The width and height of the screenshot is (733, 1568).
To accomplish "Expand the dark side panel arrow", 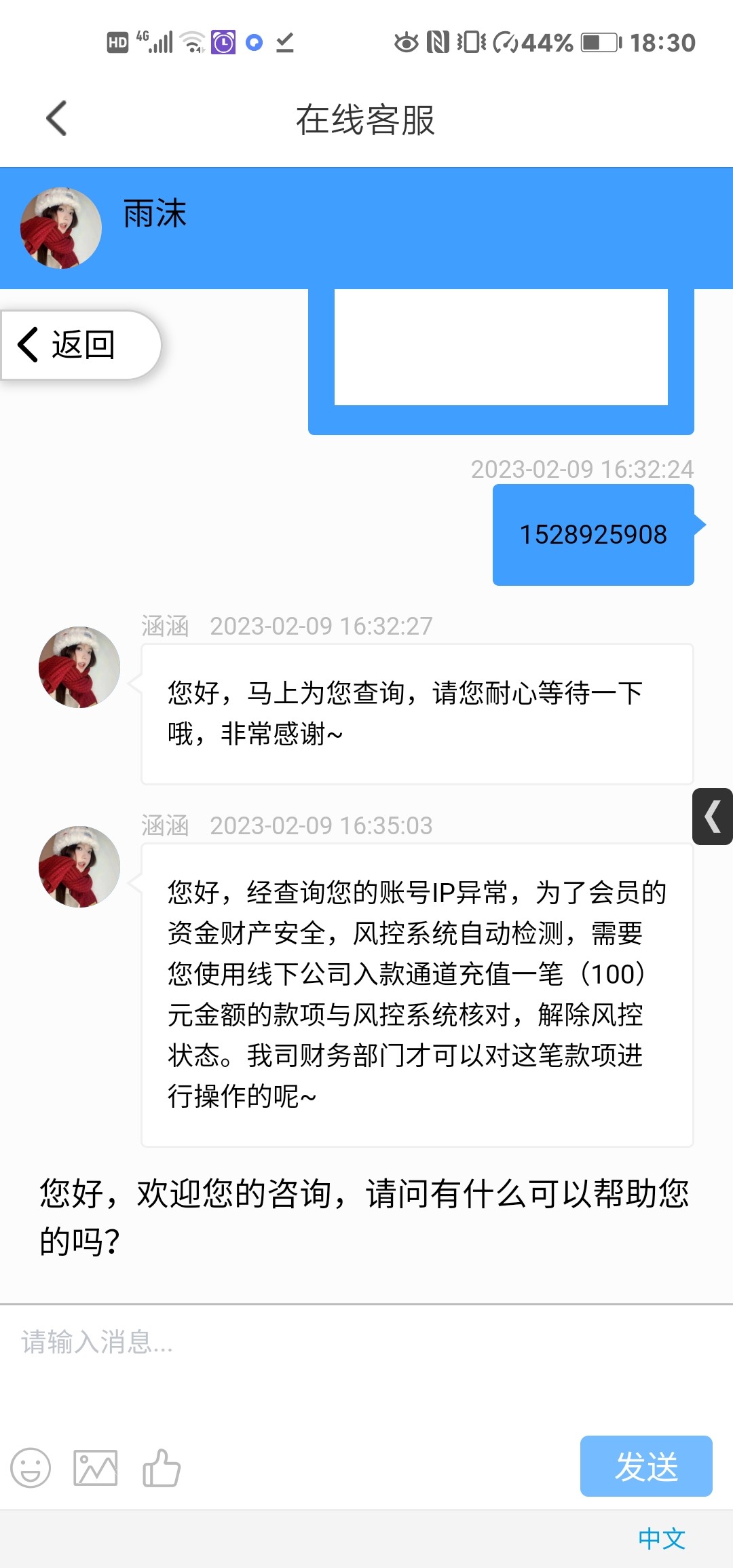I will coord(713,817).
